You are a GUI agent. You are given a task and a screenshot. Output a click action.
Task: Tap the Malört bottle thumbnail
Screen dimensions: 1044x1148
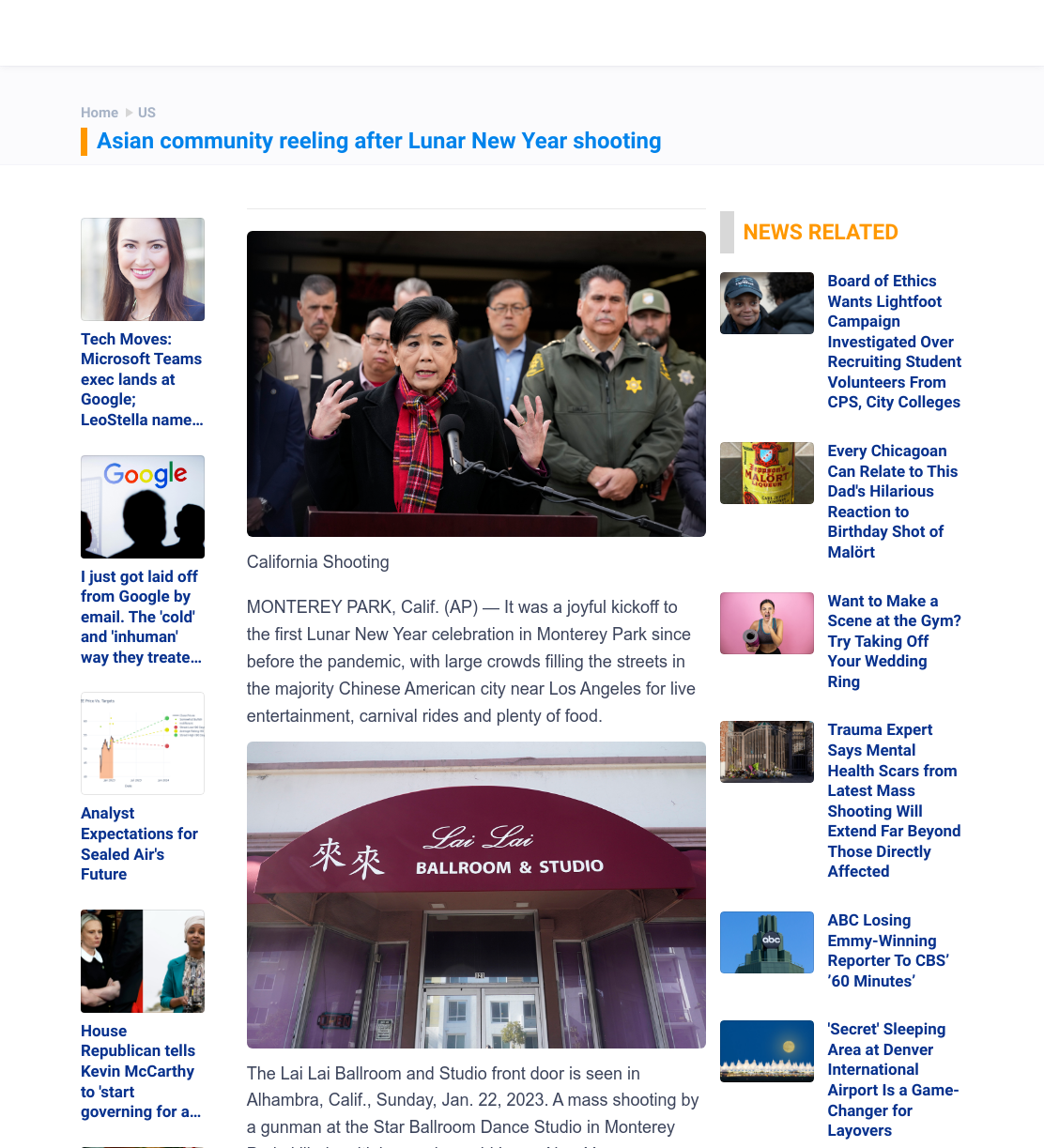tap(767, 473)
